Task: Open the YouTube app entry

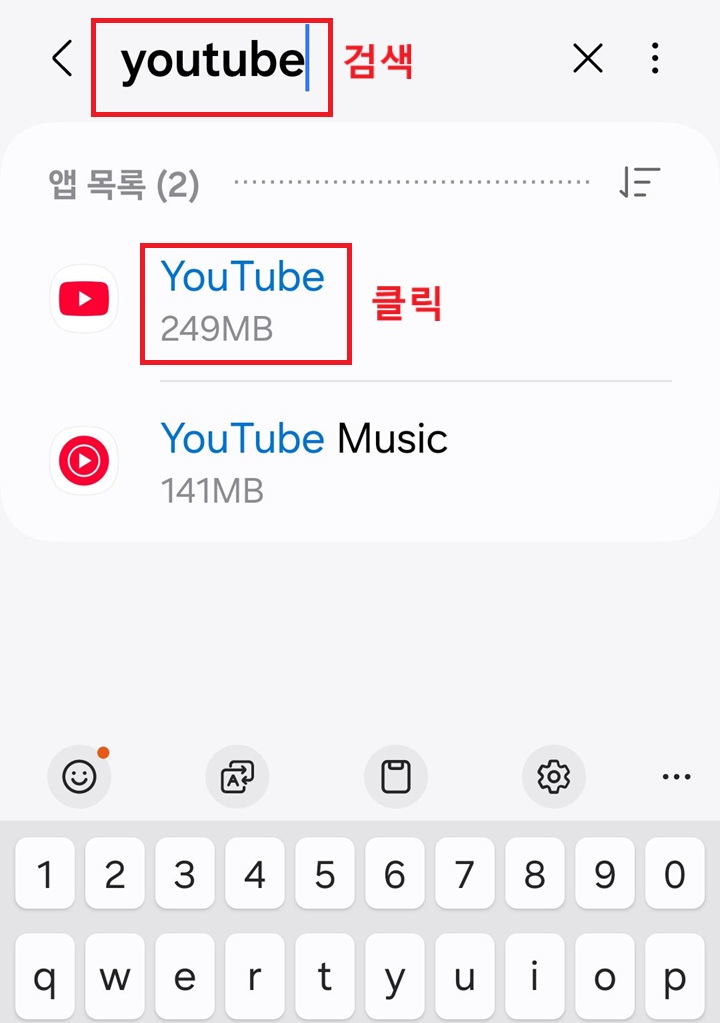Action: coord(243,298)
